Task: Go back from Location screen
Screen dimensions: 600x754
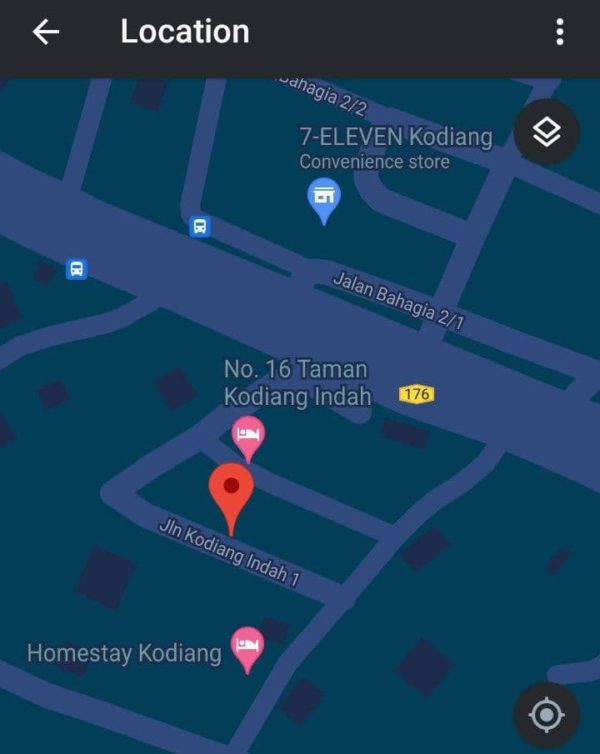Action: pos(46,32)
